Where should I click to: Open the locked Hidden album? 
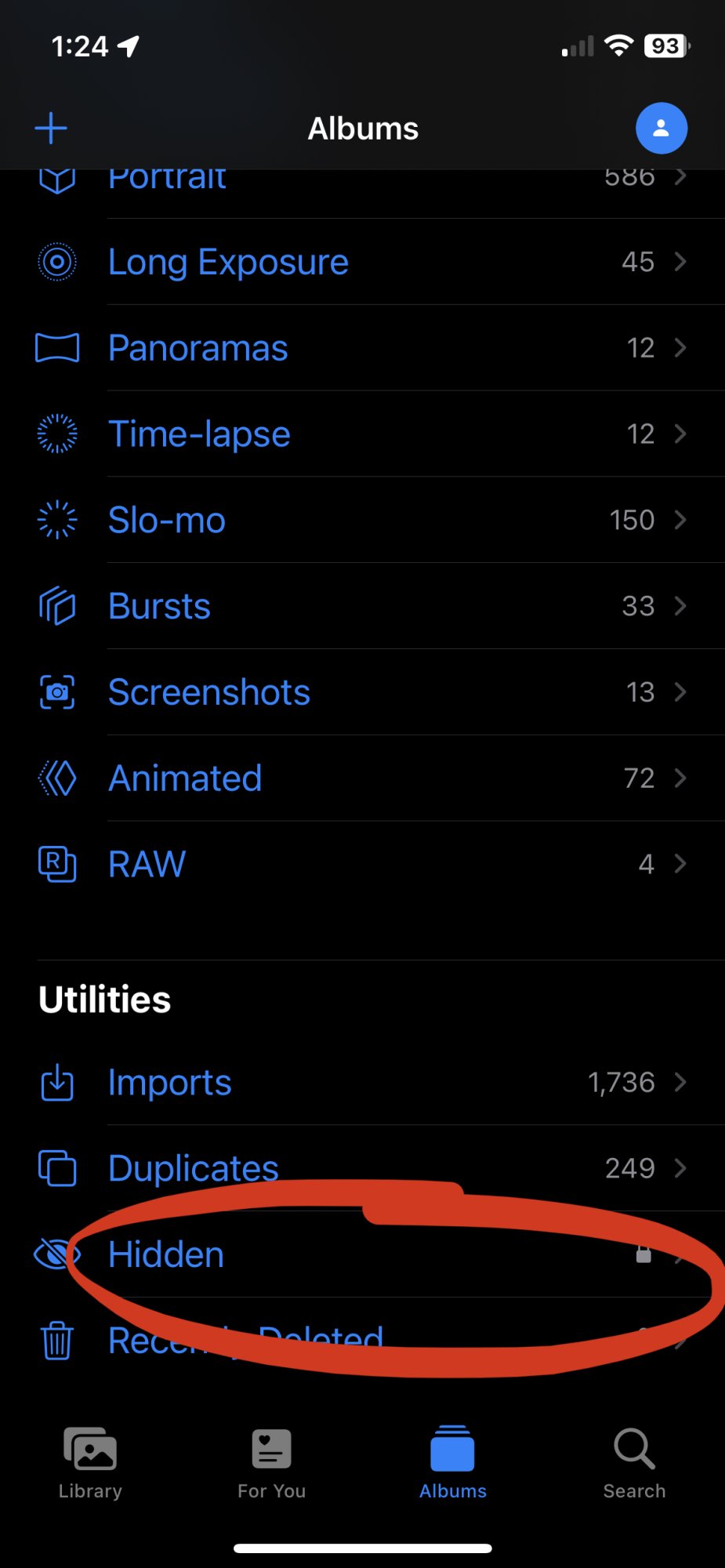[x=166, y=1255]
